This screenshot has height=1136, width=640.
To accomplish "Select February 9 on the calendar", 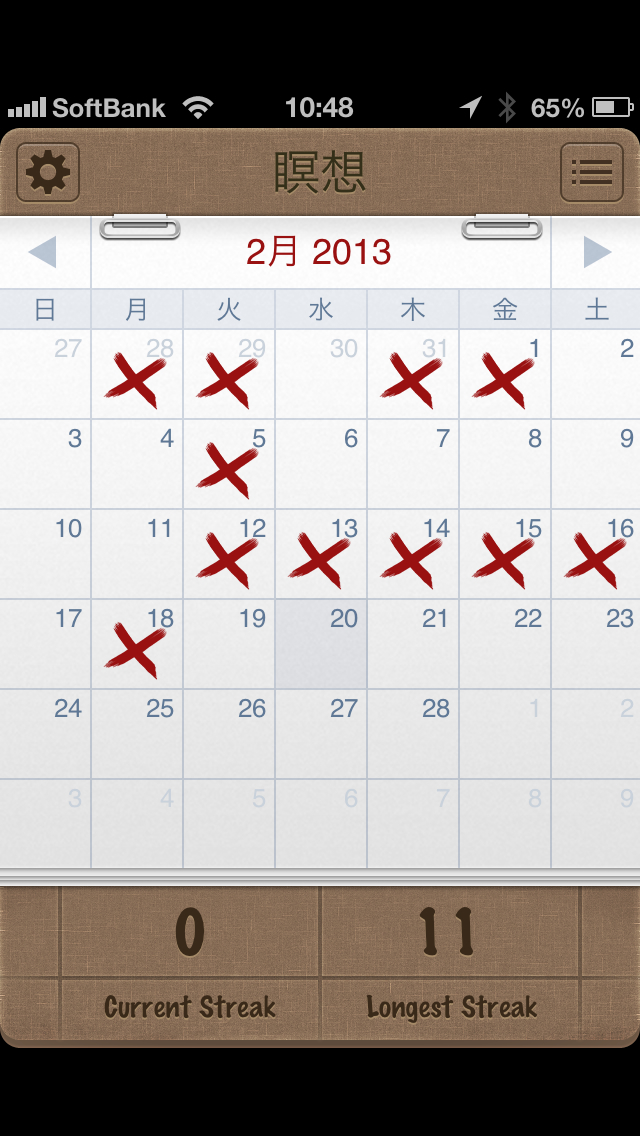I will 597,464.
